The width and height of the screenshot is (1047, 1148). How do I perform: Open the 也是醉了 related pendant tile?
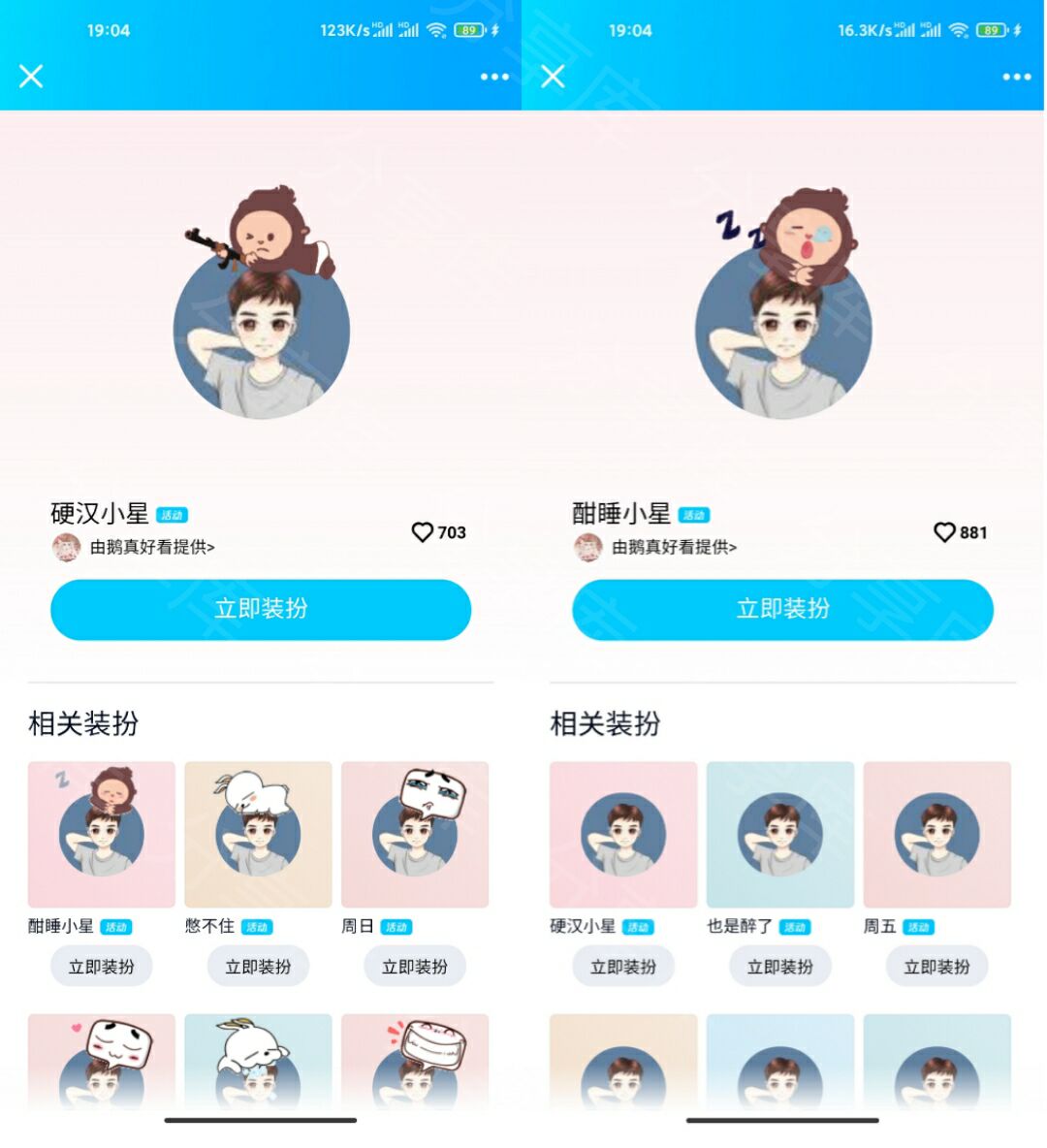click(780, 835)
